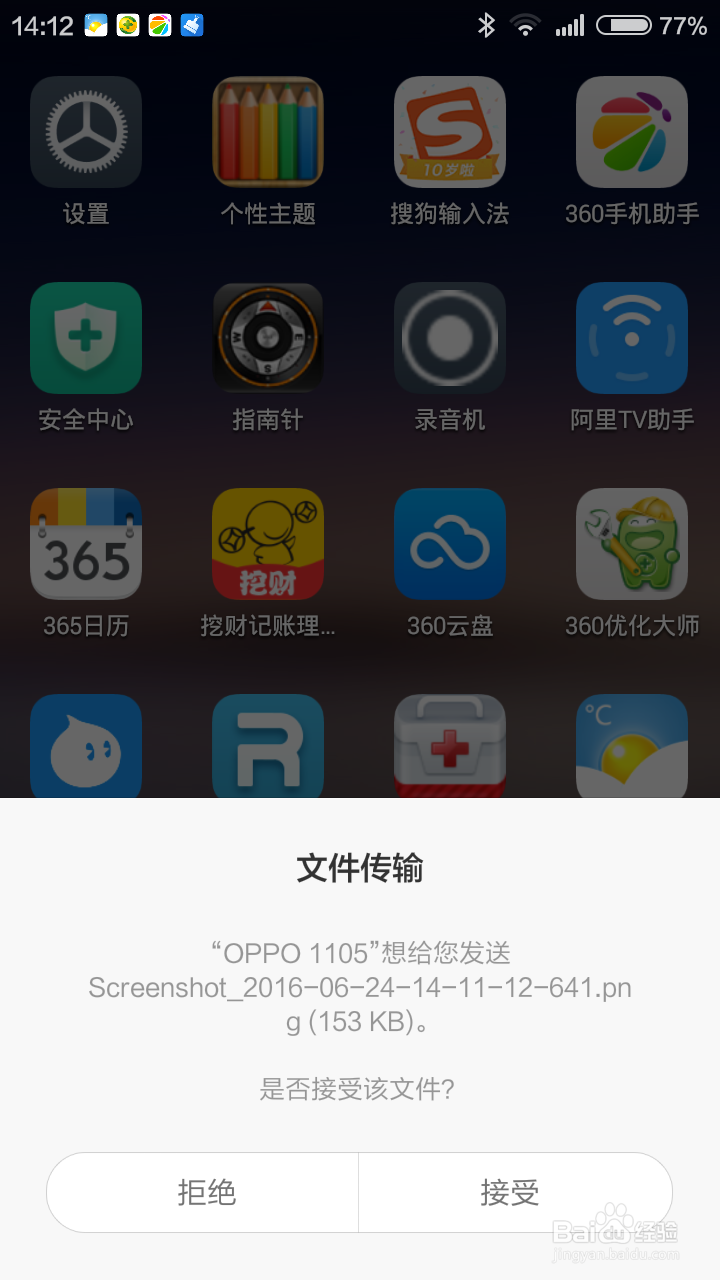Launch 个性主题 themes app
720x1280 pixels.
point(268,132)
